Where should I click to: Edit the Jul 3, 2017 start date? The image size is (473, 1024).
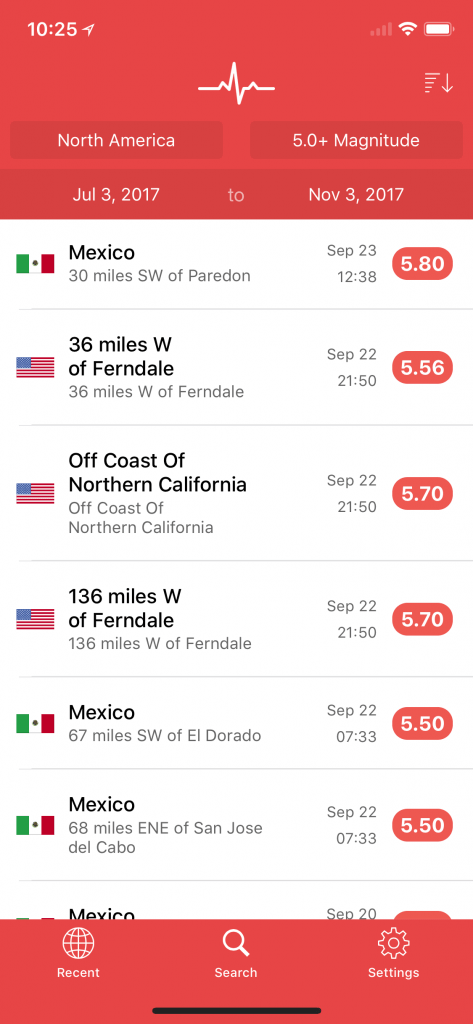(116, 194)
